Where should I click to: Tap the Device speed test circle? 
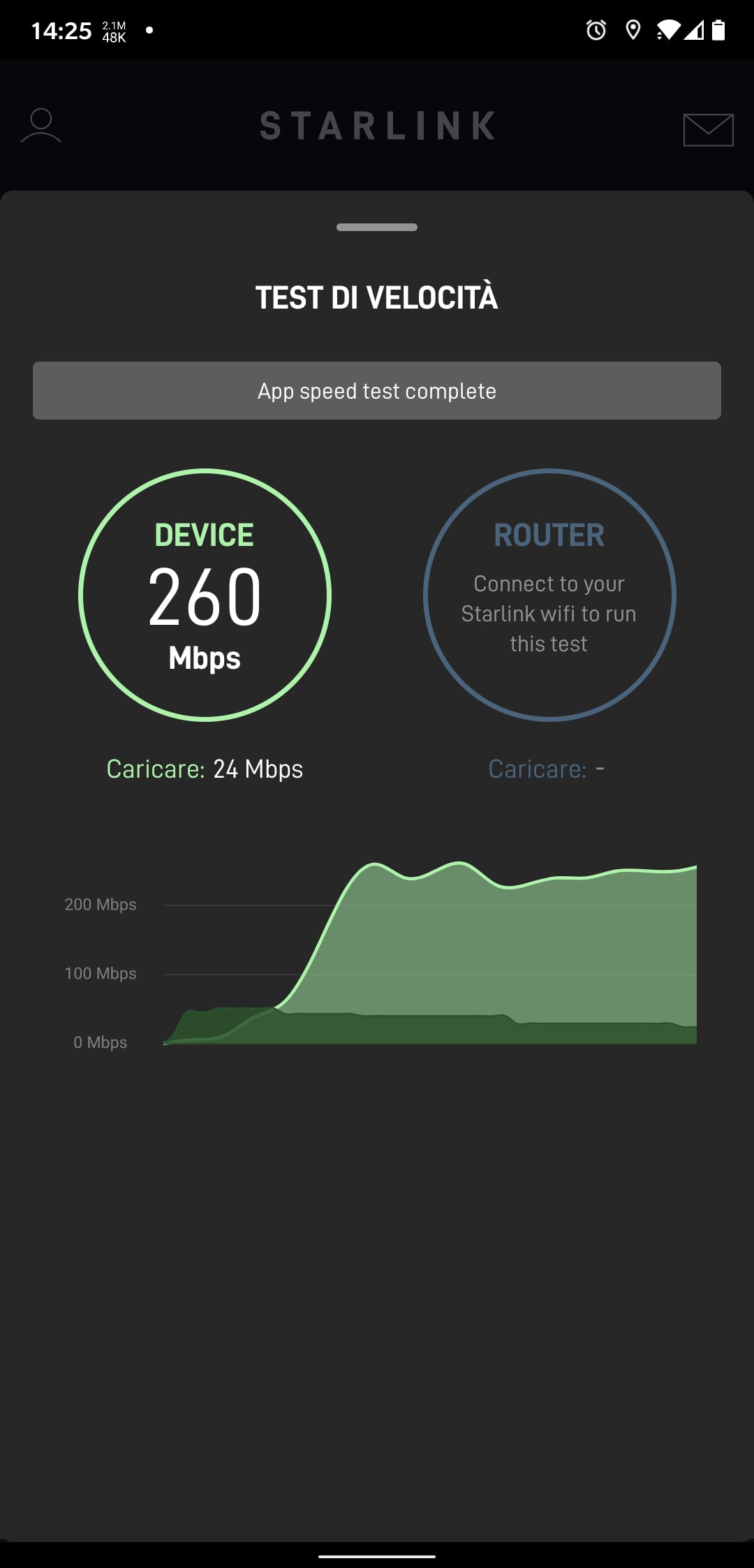pyautogui.click(x=205, y=595)
